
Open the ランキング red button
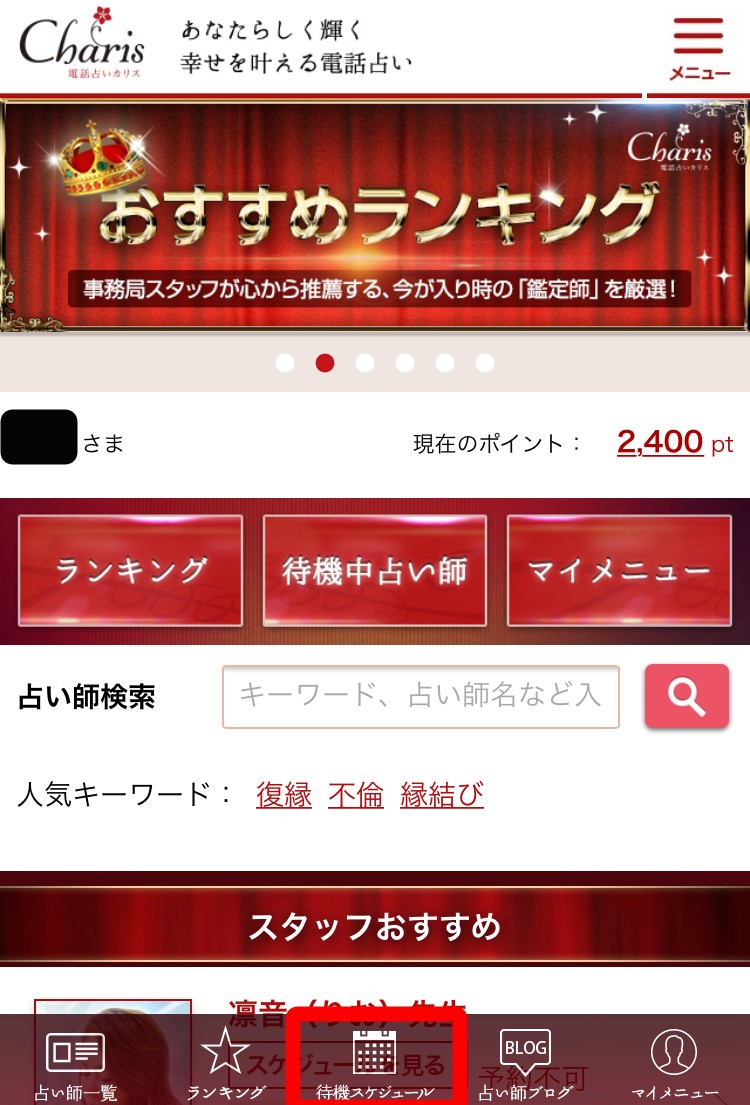pyautogui.click(x=130, y=571)
